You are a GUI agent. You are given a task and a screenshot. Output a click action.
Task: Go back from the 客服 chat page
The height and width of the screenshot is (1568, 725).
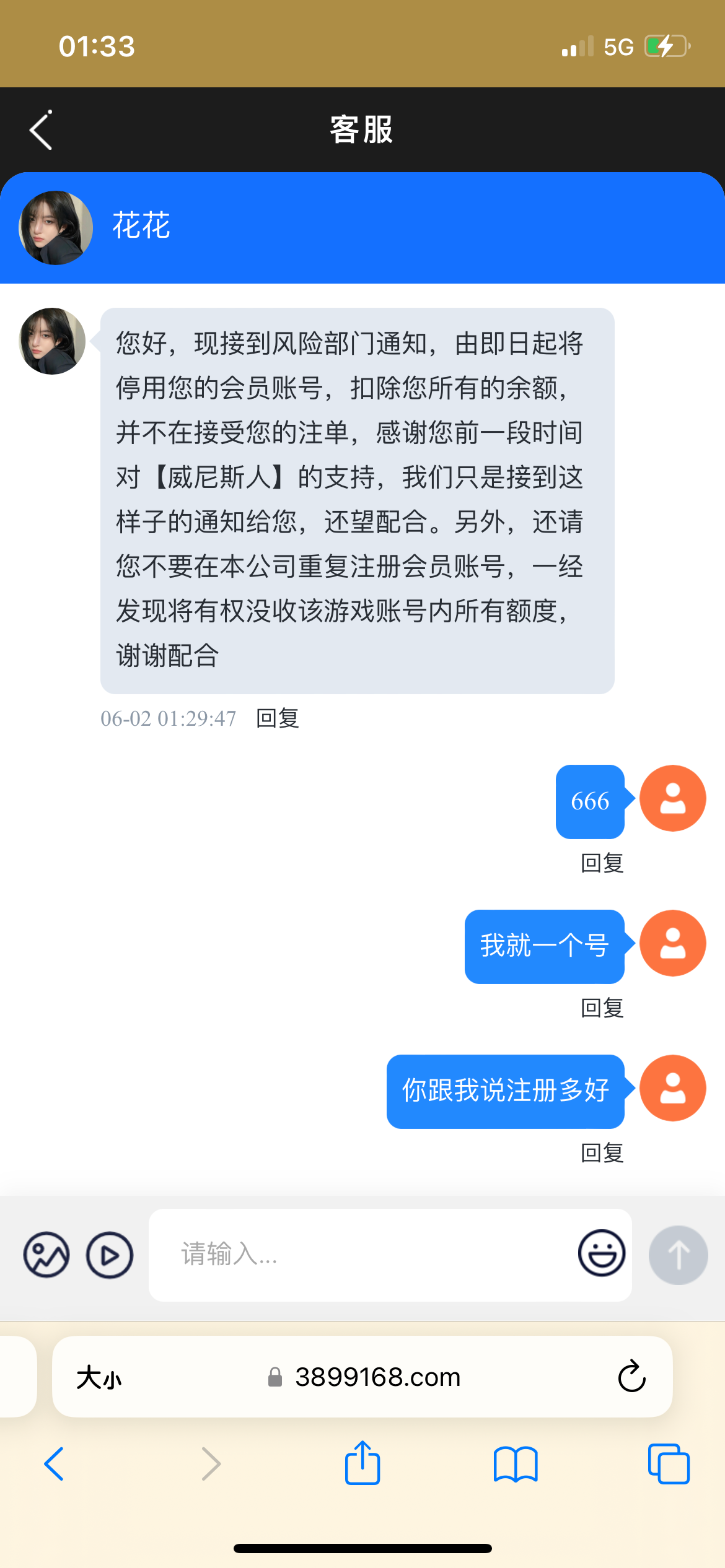pyautogui.click(x=41, y=130)
